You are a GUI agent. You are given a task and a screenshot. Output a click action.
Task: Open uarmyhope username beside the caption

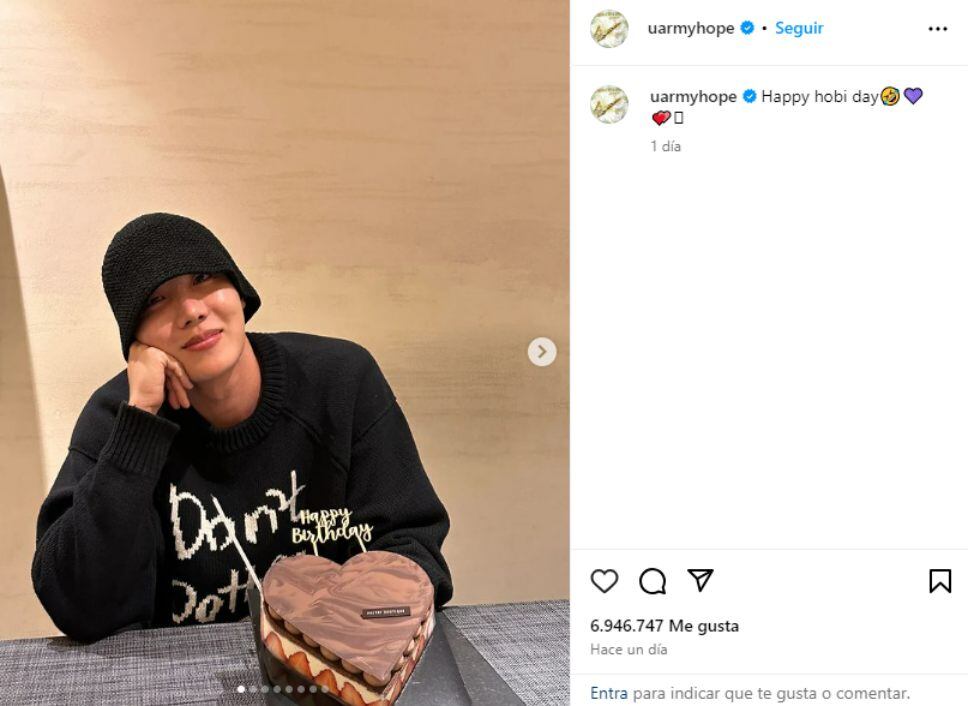692,96
